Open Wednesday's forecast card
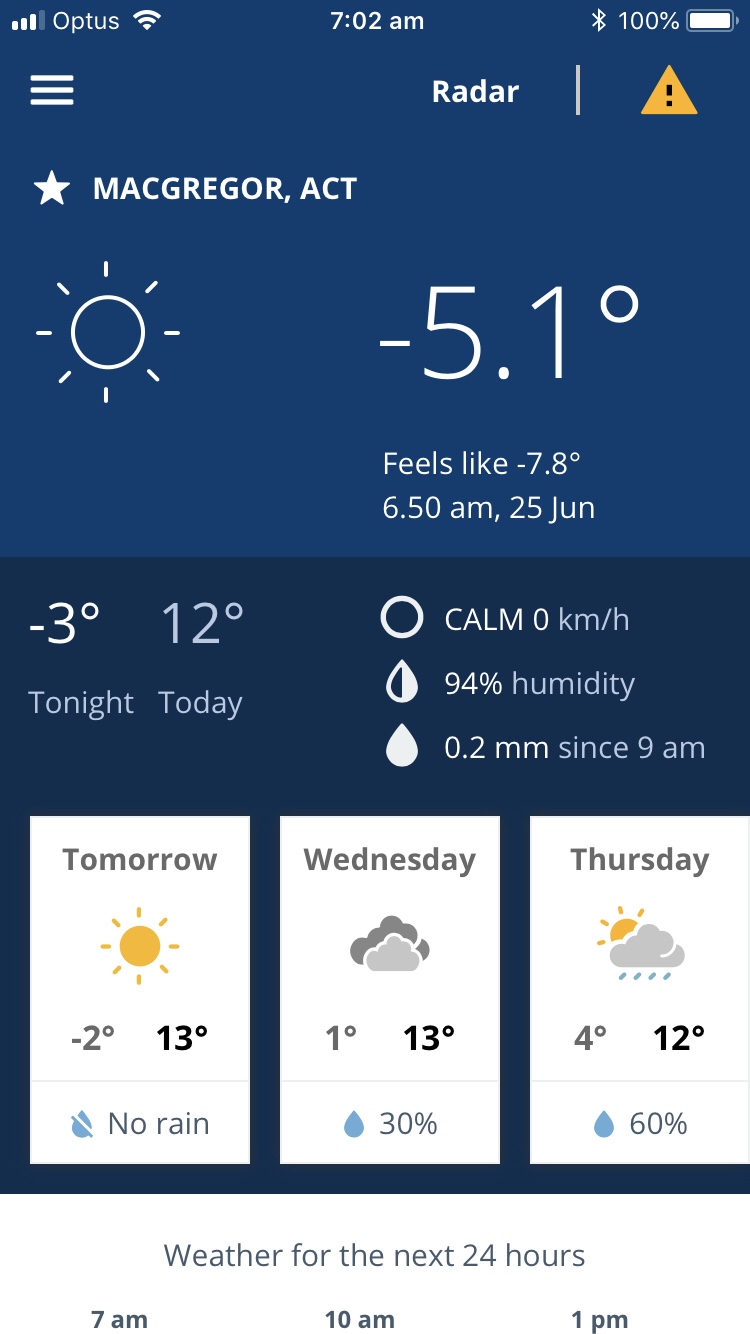This screenshot has height=1334, width=750. coord(390,989)
